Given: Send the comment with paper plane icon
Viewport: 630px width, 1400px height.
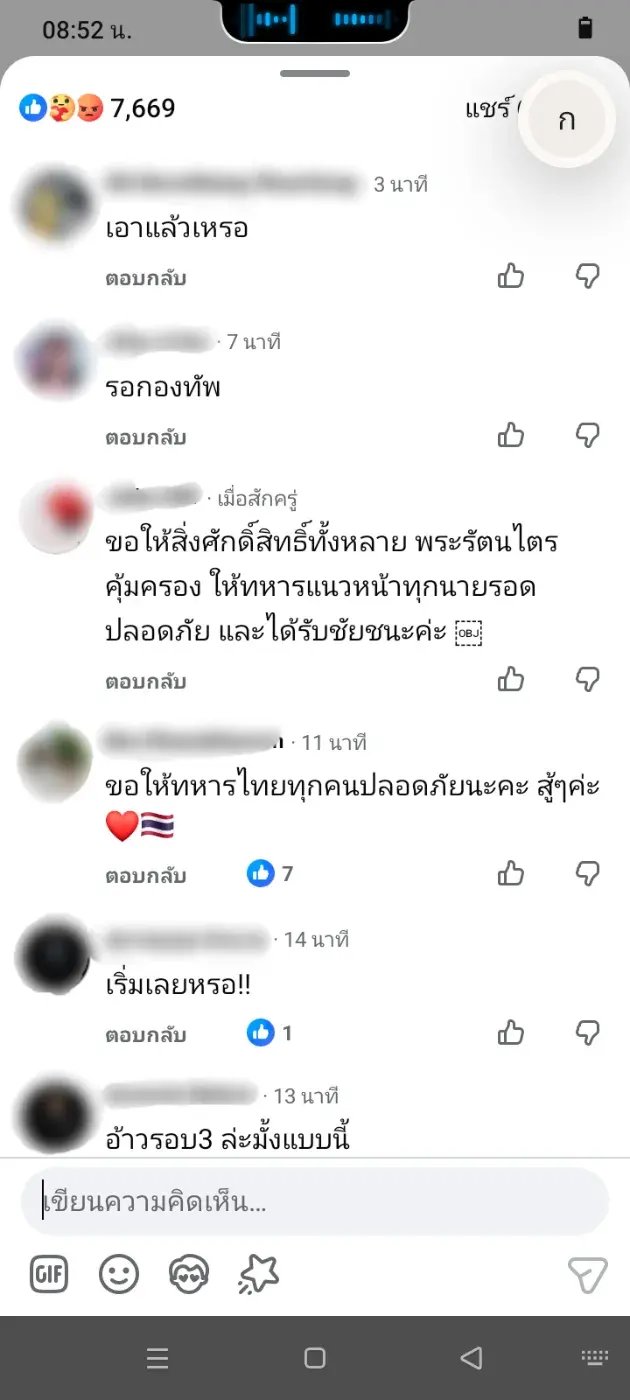Looking at the screenshot, I should (x=587, y=1274).
